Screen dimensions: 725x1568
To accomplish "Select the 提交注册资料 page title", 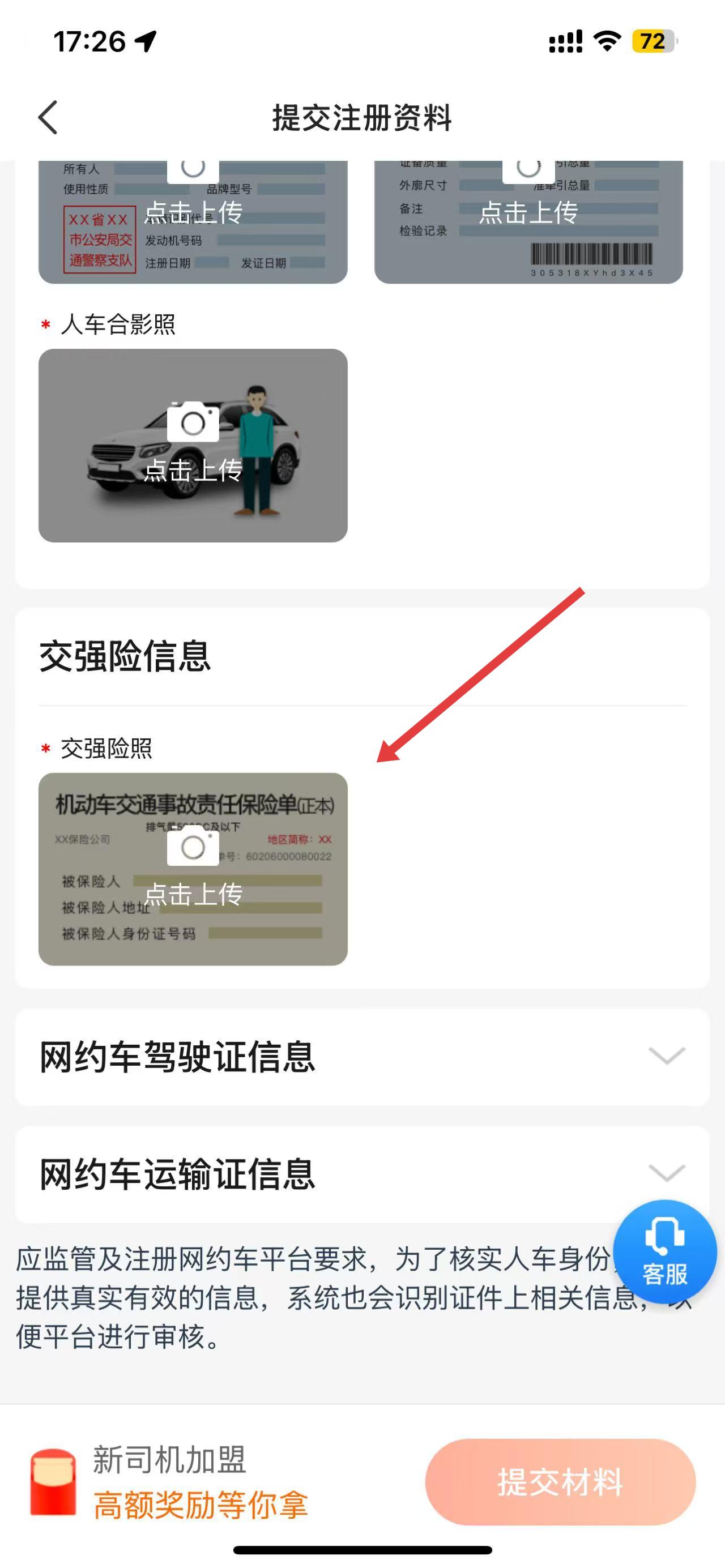I will [x=362, y=119].
